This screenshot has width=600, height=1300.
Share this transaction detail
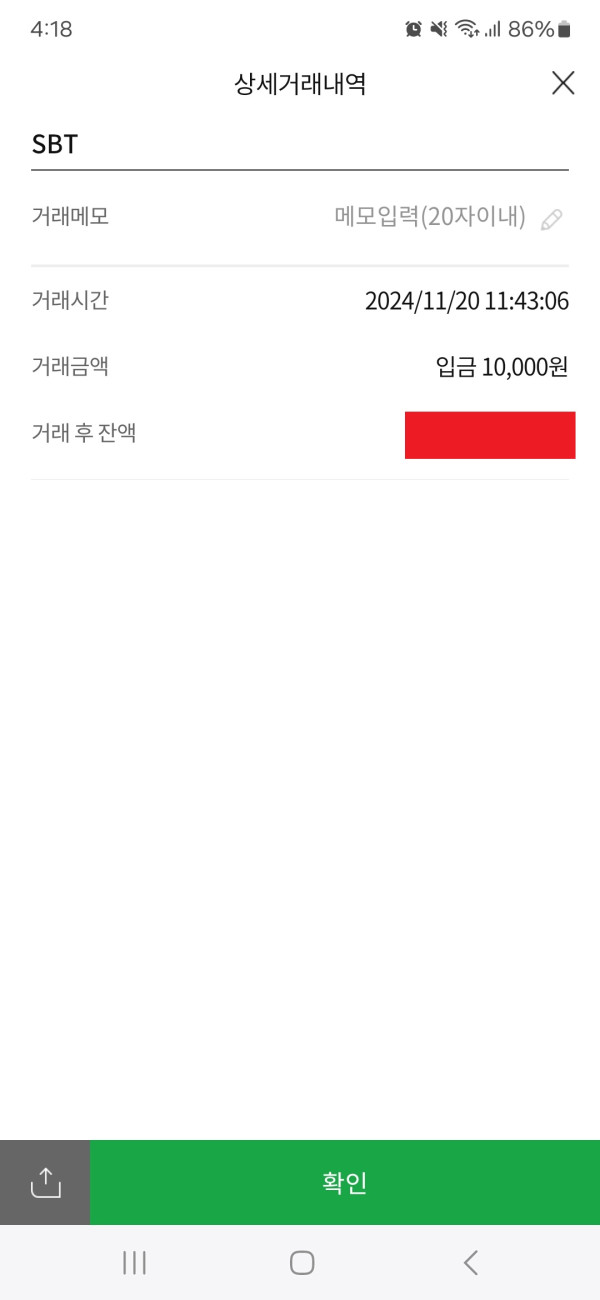coord(45,1183)
